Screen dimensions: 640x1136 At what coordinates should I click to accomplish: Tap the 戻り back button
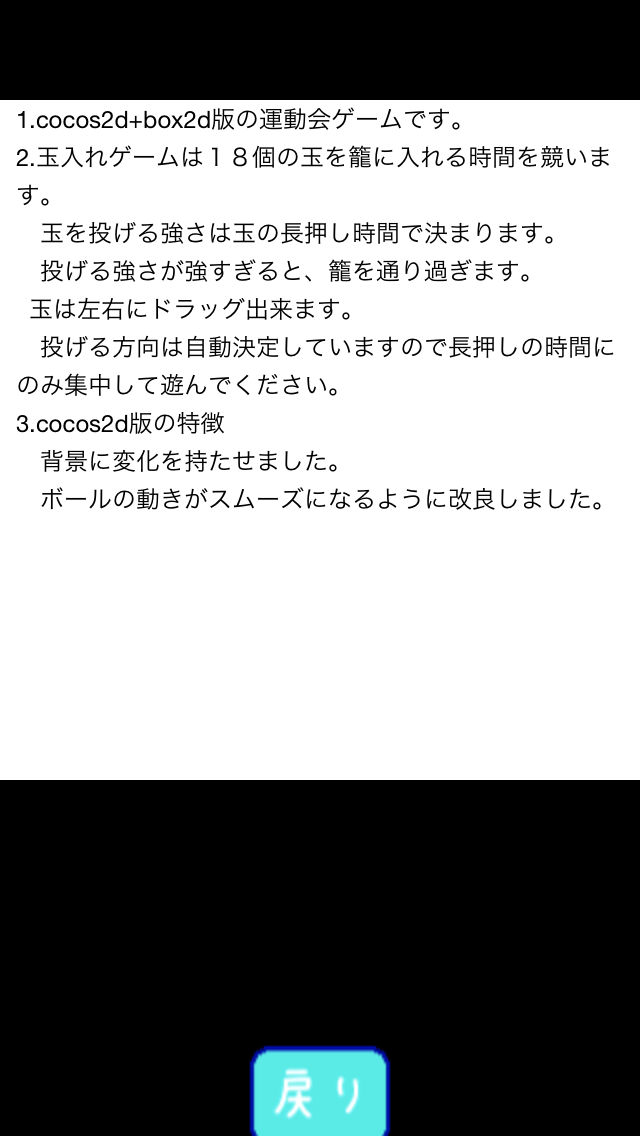tap(320, 1091)
